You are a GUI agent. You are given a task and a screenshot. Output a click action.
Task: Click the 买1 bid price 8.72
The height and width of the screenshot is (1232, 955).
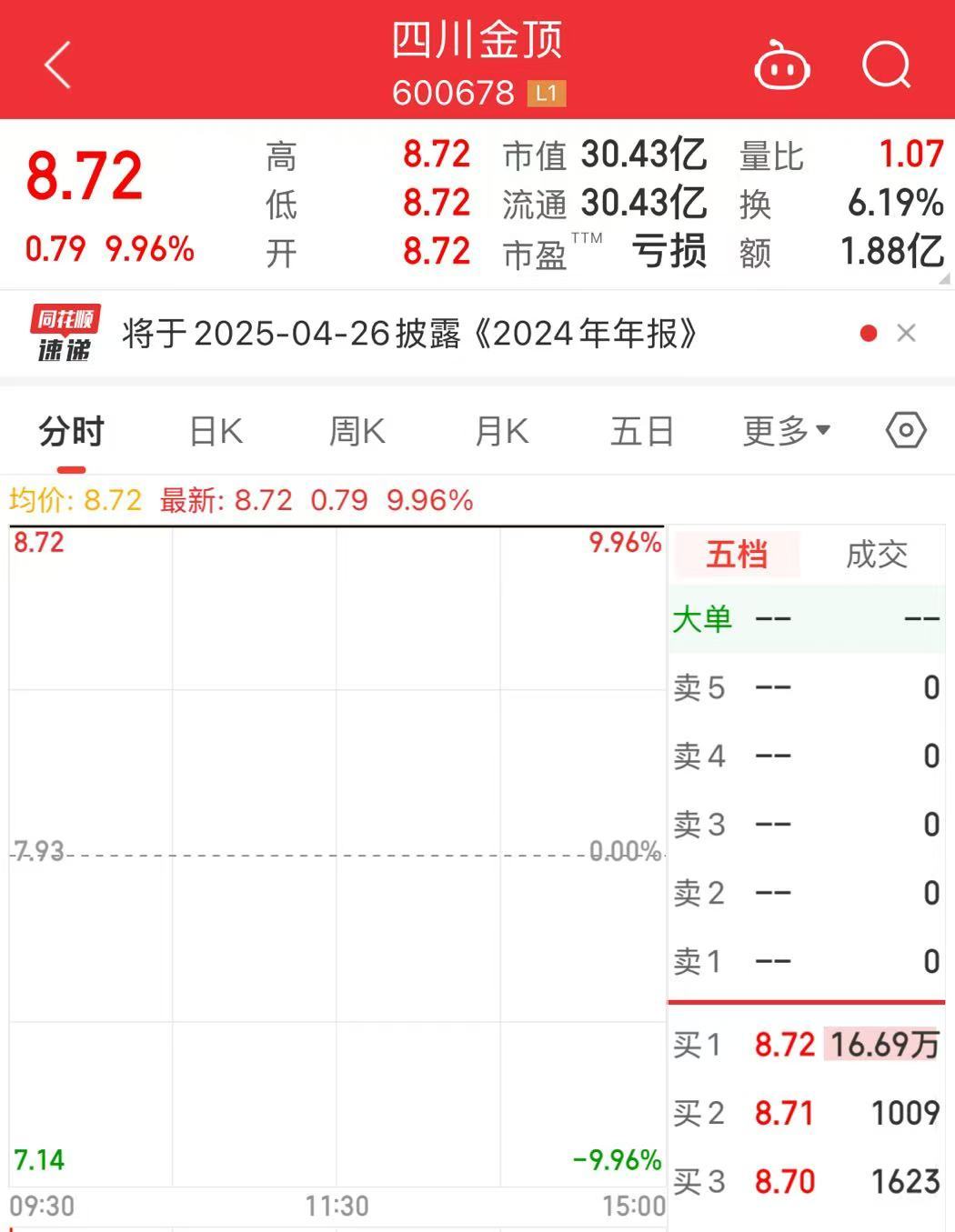783,1045
